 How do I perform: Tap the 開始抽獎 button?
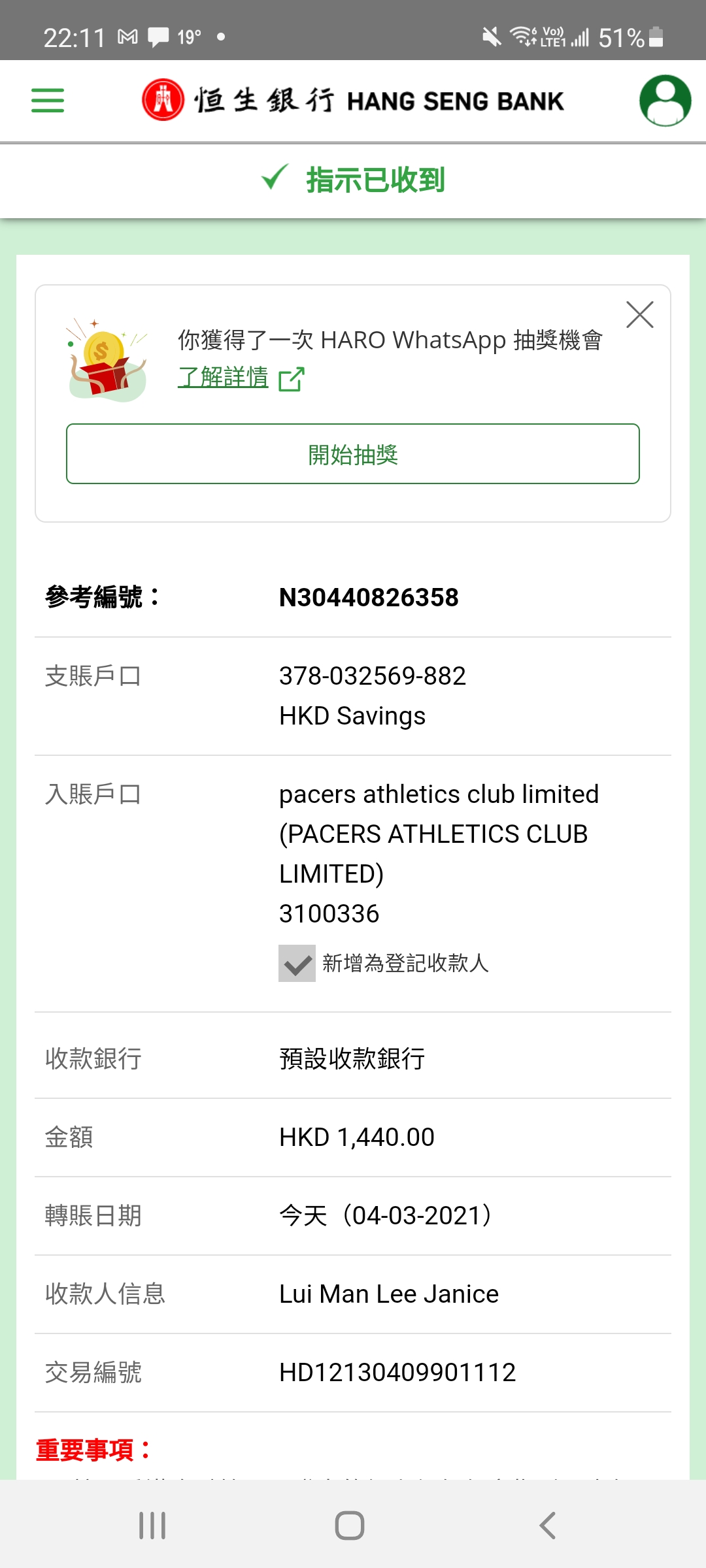point(353,454)
